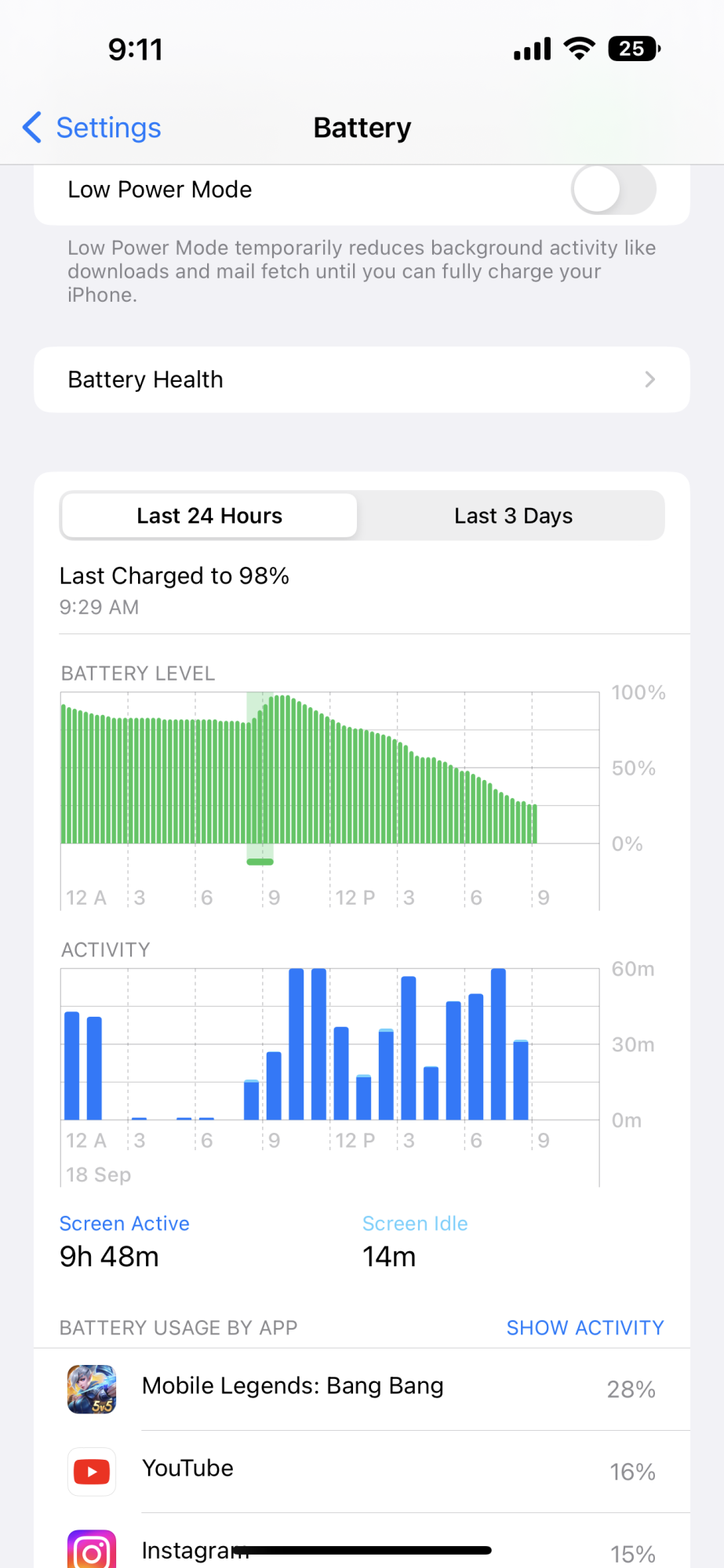Select the Last 24 Hours segment
This screenshot has width=724, height=1568.
(209, 516)
